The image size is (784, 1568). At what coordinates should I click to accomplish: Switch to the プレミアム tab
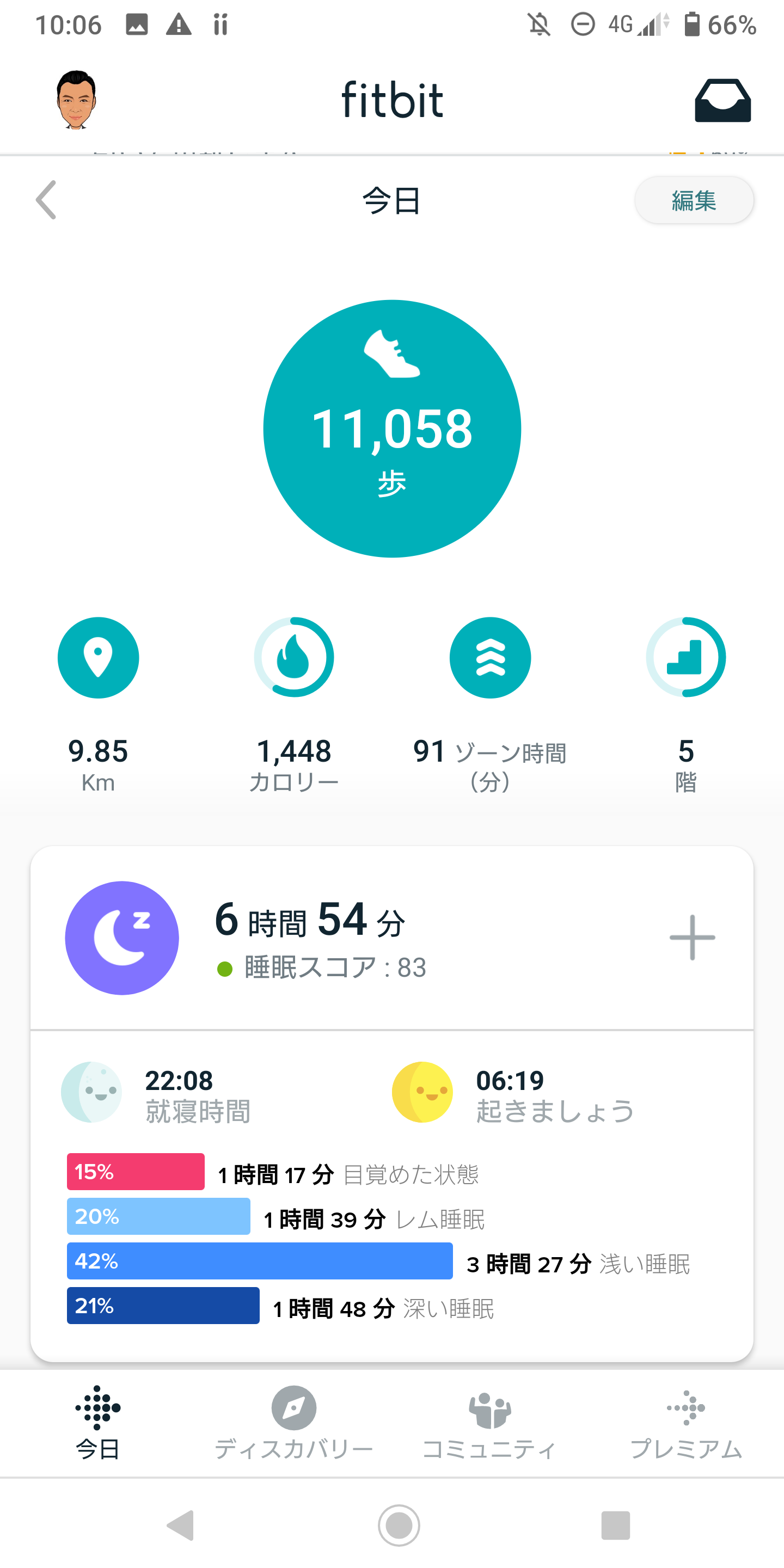click(686, 1423)
